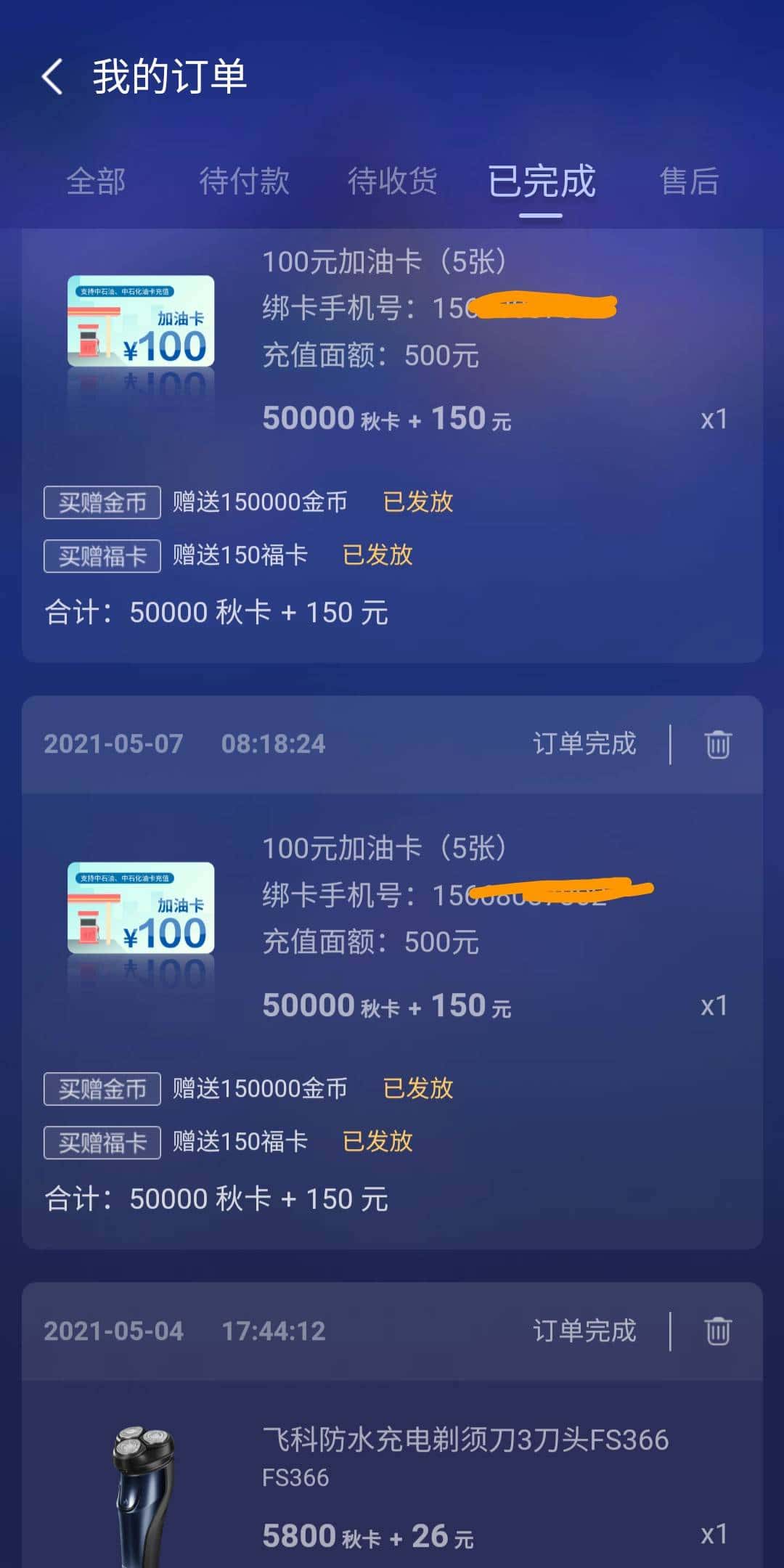Click the back arrow to exit 我的订单

(52, 78)
